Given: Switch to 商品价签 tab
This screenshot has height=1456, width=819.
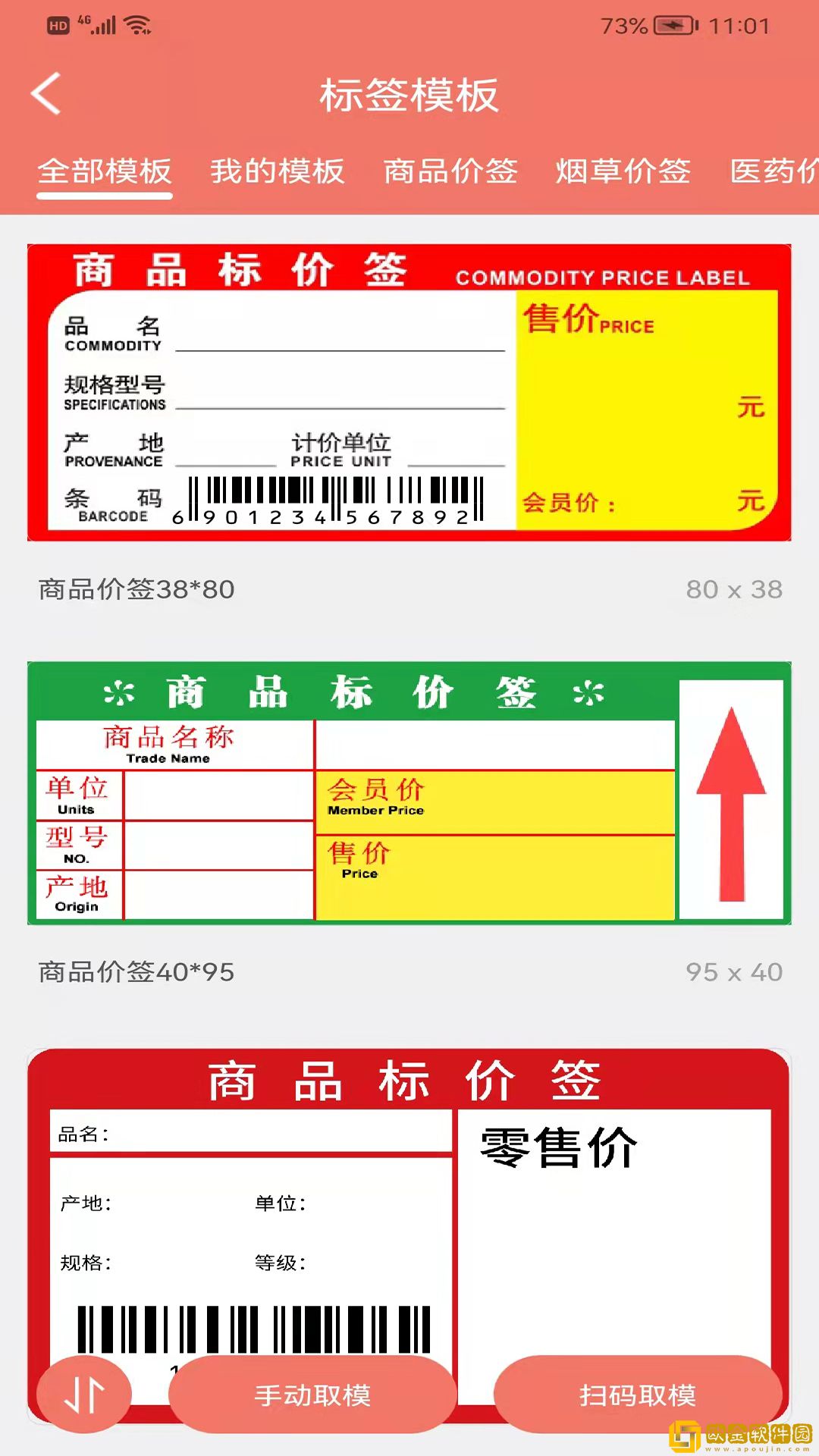Looking at the screenshot, I should pyautogui.click(x=450, y=171).
